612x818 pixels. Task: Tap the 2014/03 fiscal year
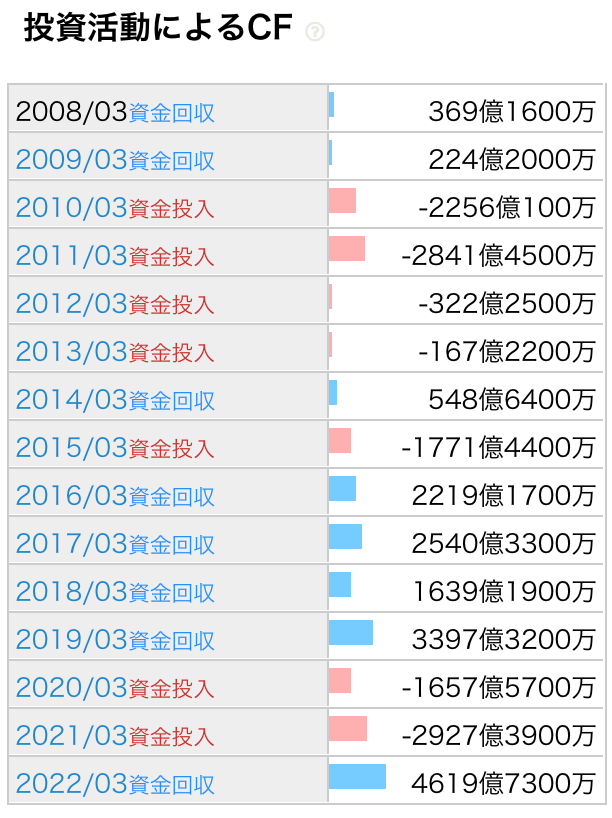tap(72, 399)
